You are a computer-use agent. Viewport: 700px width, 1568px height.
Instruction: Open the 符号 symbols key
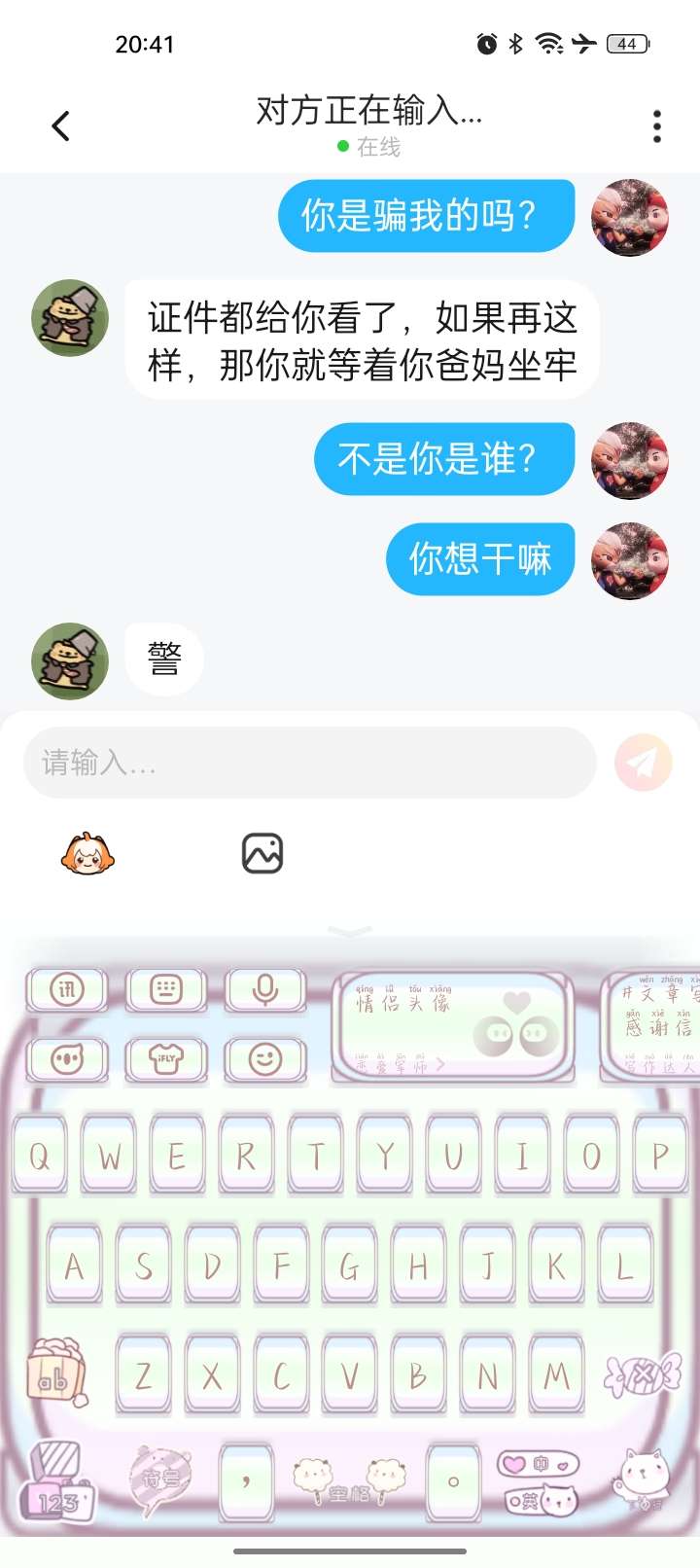coord(161,1480)
